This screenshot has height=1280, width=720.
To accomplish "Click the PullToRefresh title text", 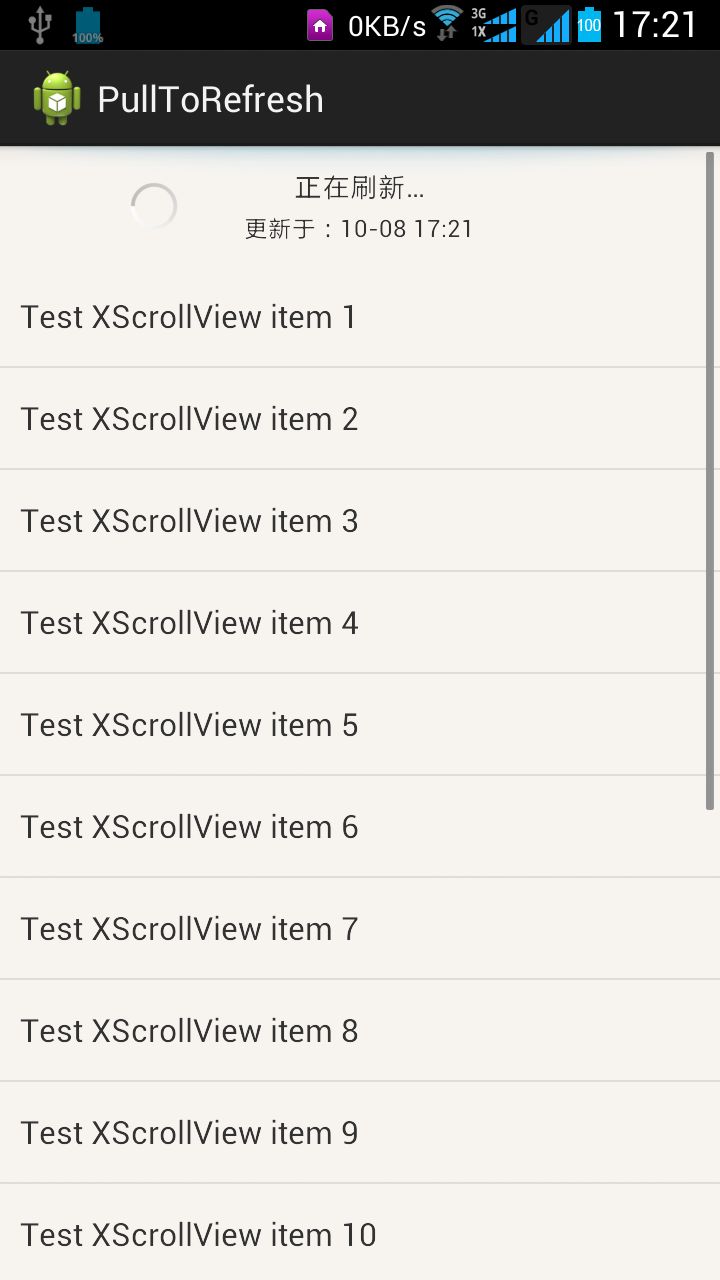I will pos(210,97).
